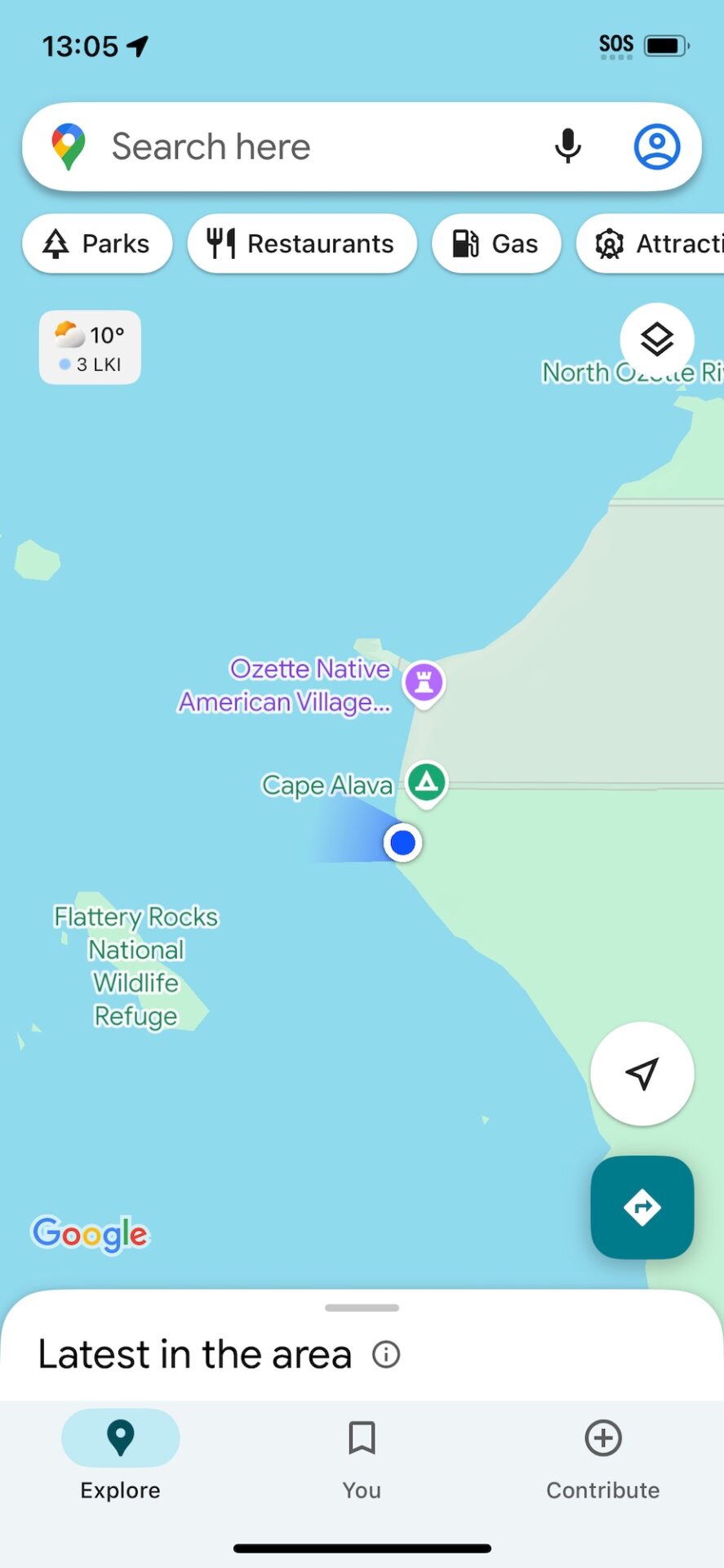The width and height of the screenshot is (724, 1568).
Task: Tap the Ozette Native American Village marker
Action: pyautogui.click(x=424, y=683)
